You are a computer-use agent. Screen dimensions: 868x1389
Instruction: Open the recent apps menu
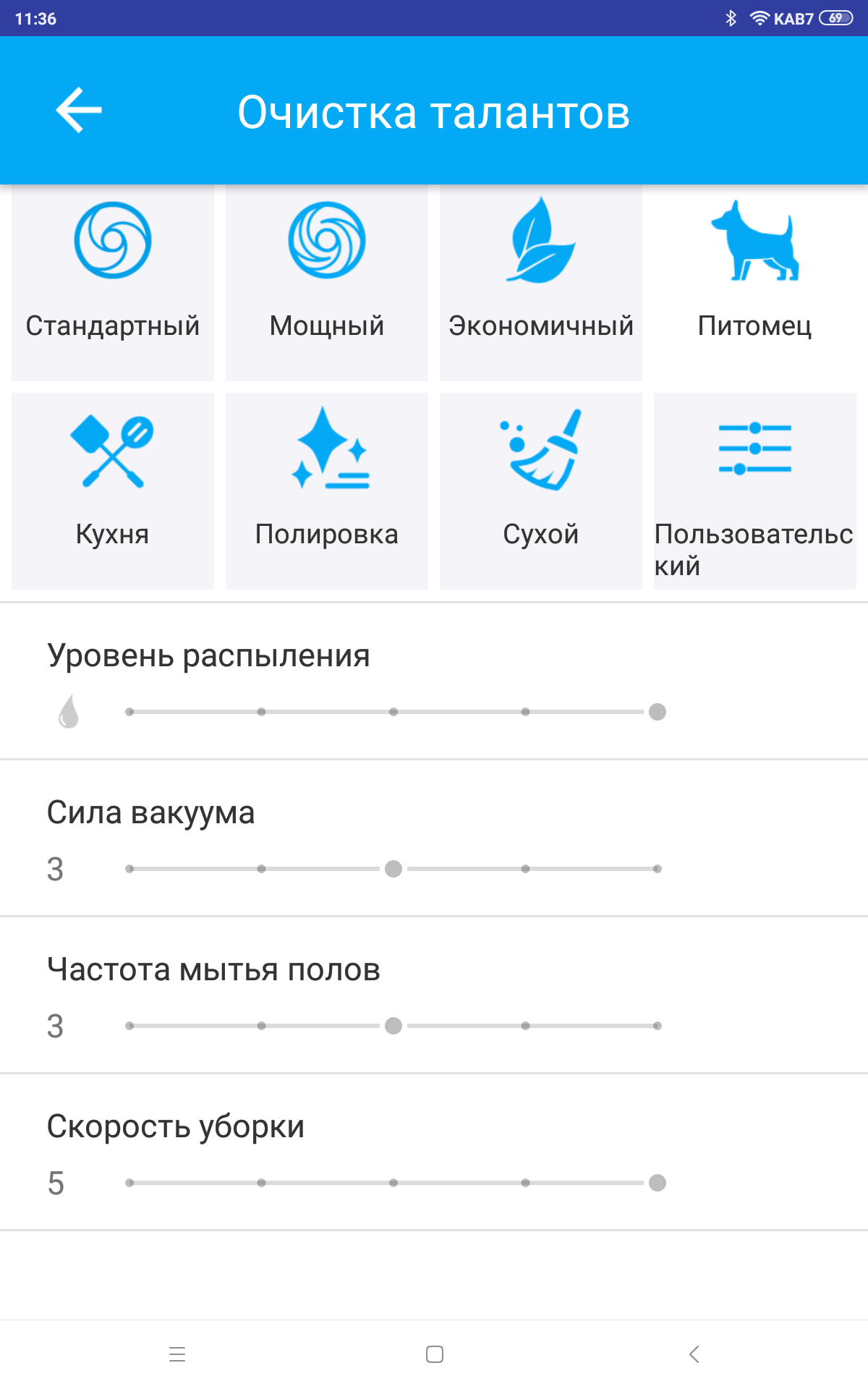pos(177,1354)
